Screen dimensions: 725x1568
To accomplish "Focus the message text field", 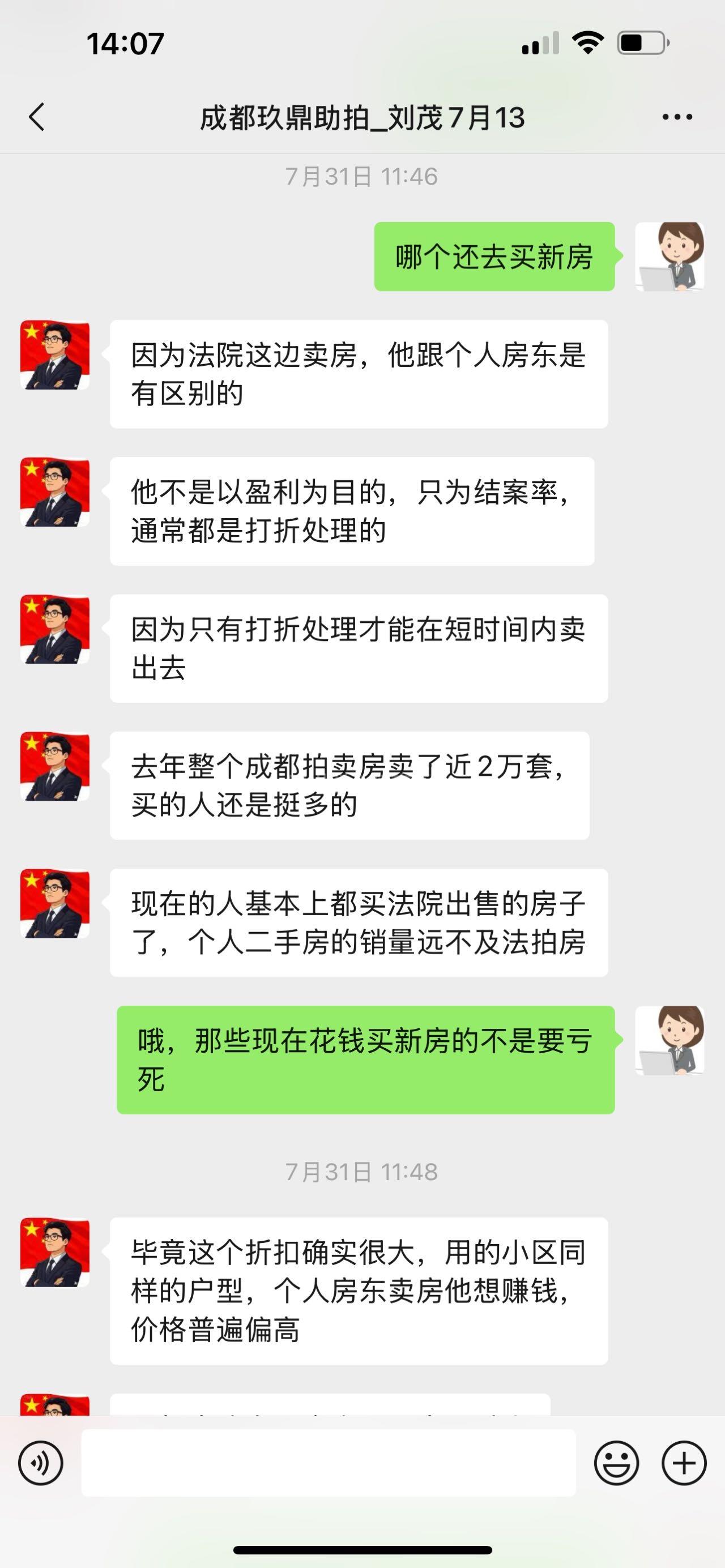I will pyautogui.click(x=329, y=1463).
